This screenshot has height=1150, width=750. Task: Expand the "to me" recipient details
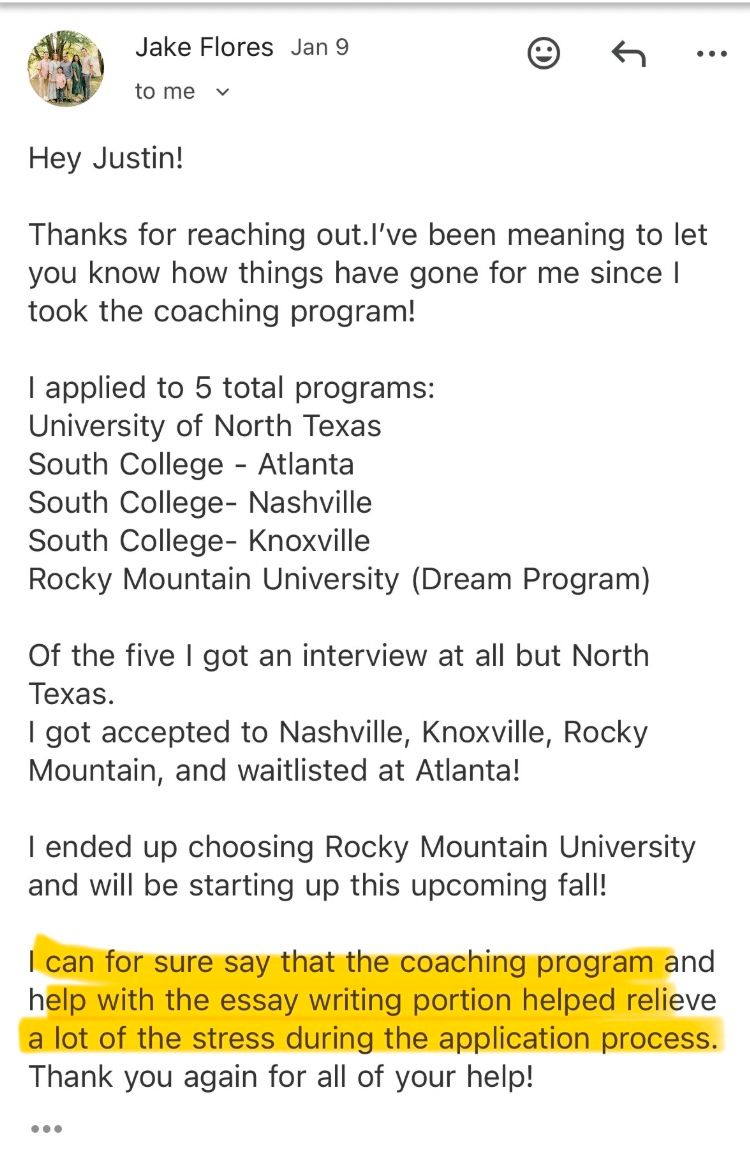point(222,92)
